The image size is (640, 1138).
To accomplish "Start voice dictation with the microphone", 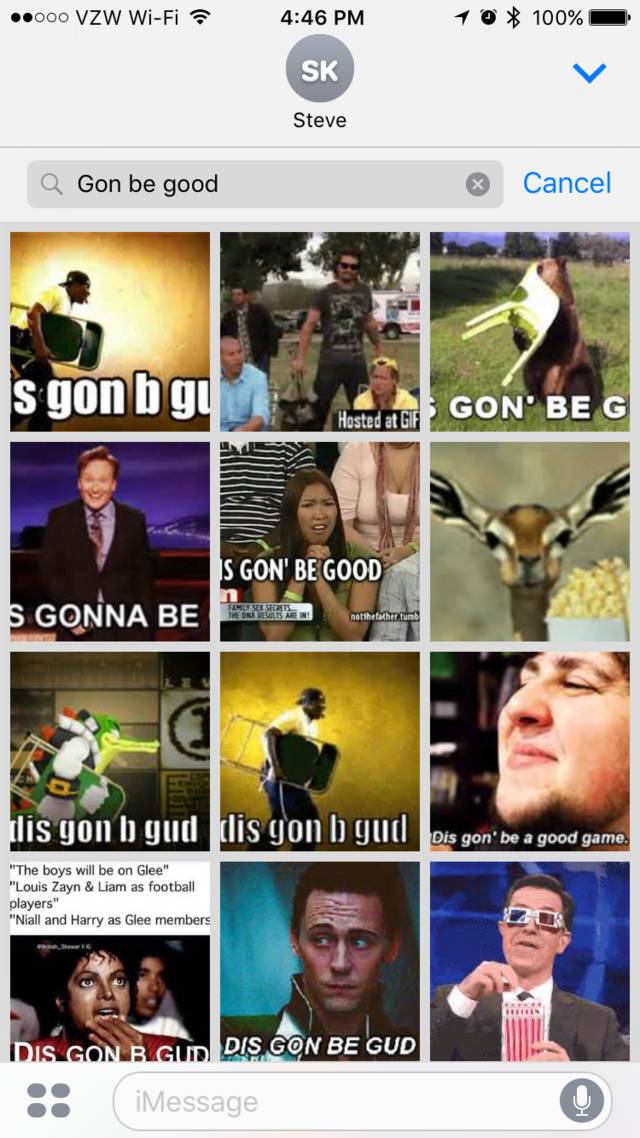I will [581, 1101].
